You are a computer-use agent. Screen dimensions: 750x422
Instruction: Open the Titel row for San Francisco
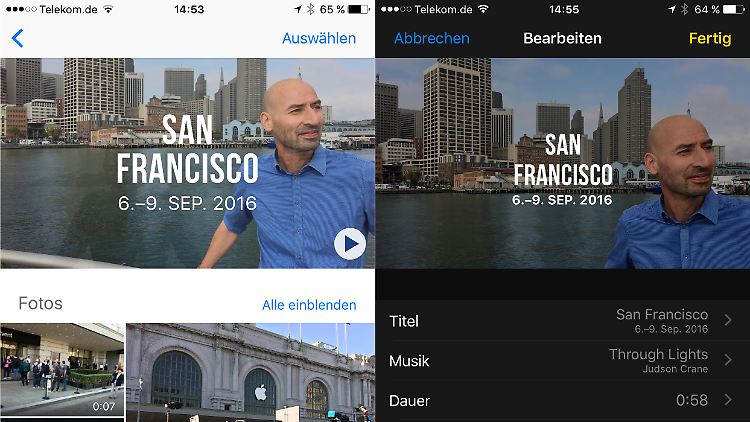tap(562, 321)
